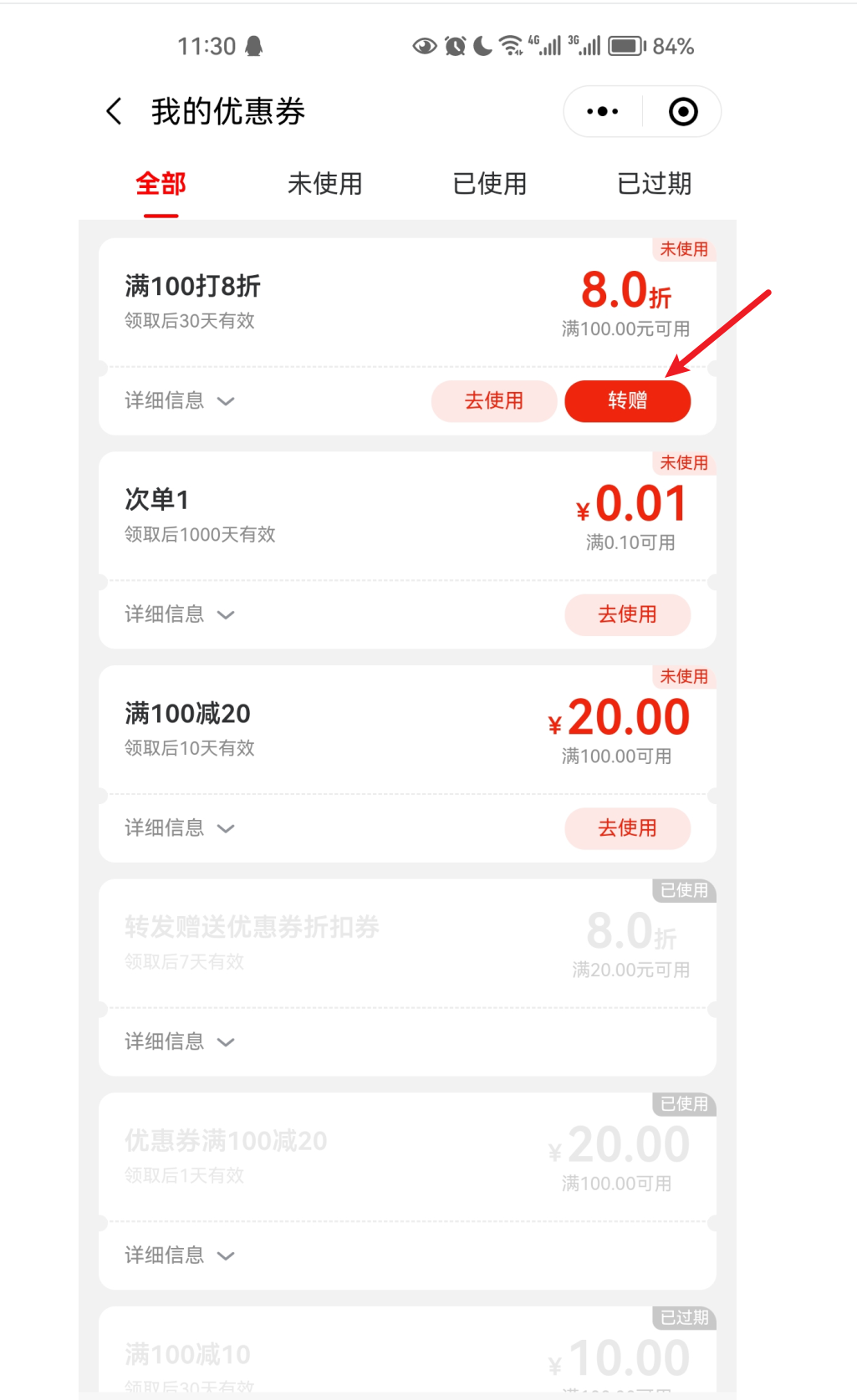Tap 去使用 on 次单1 coupon
This screenshot has width=857, height=1400.
(627, 615)
